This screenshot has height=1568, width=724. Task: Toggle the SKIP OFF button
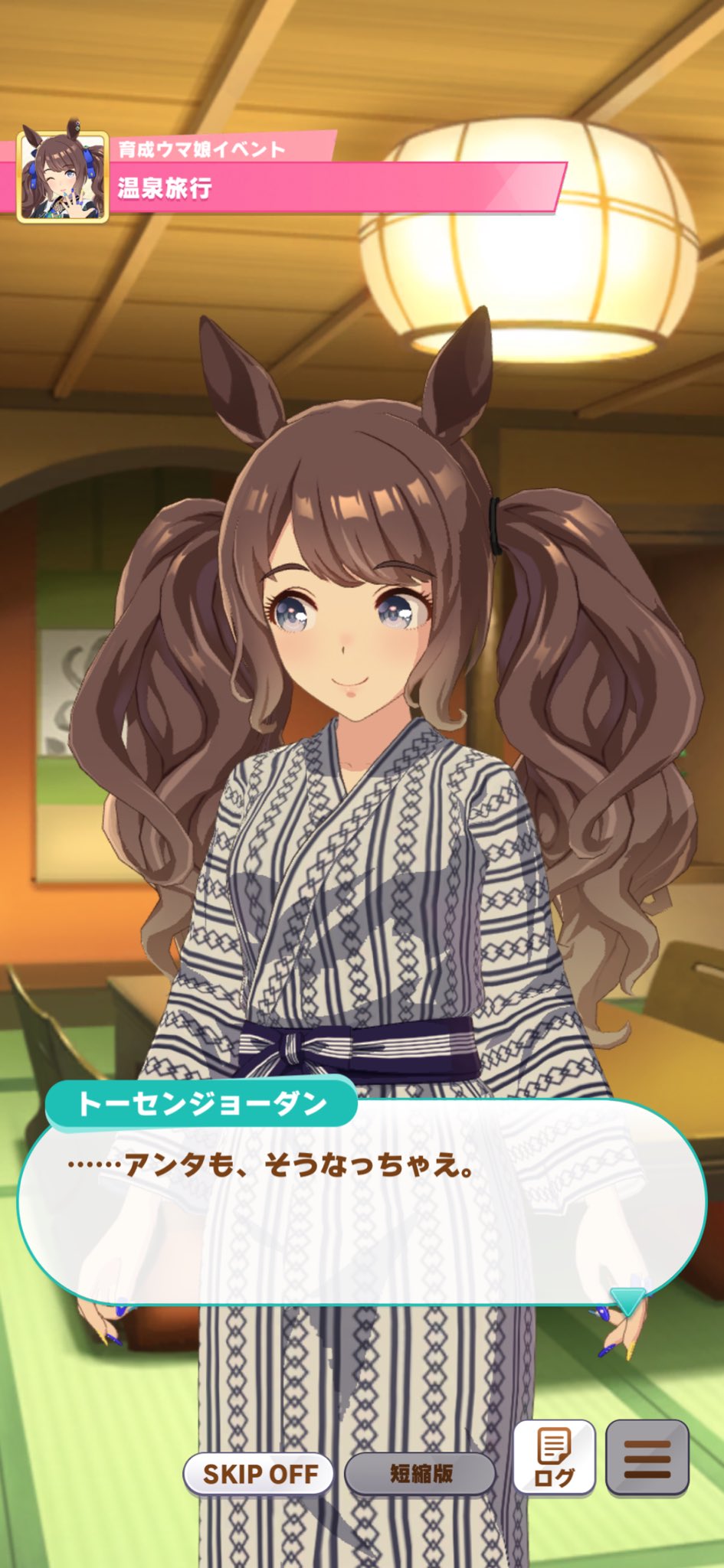[x=259, y=1473]
